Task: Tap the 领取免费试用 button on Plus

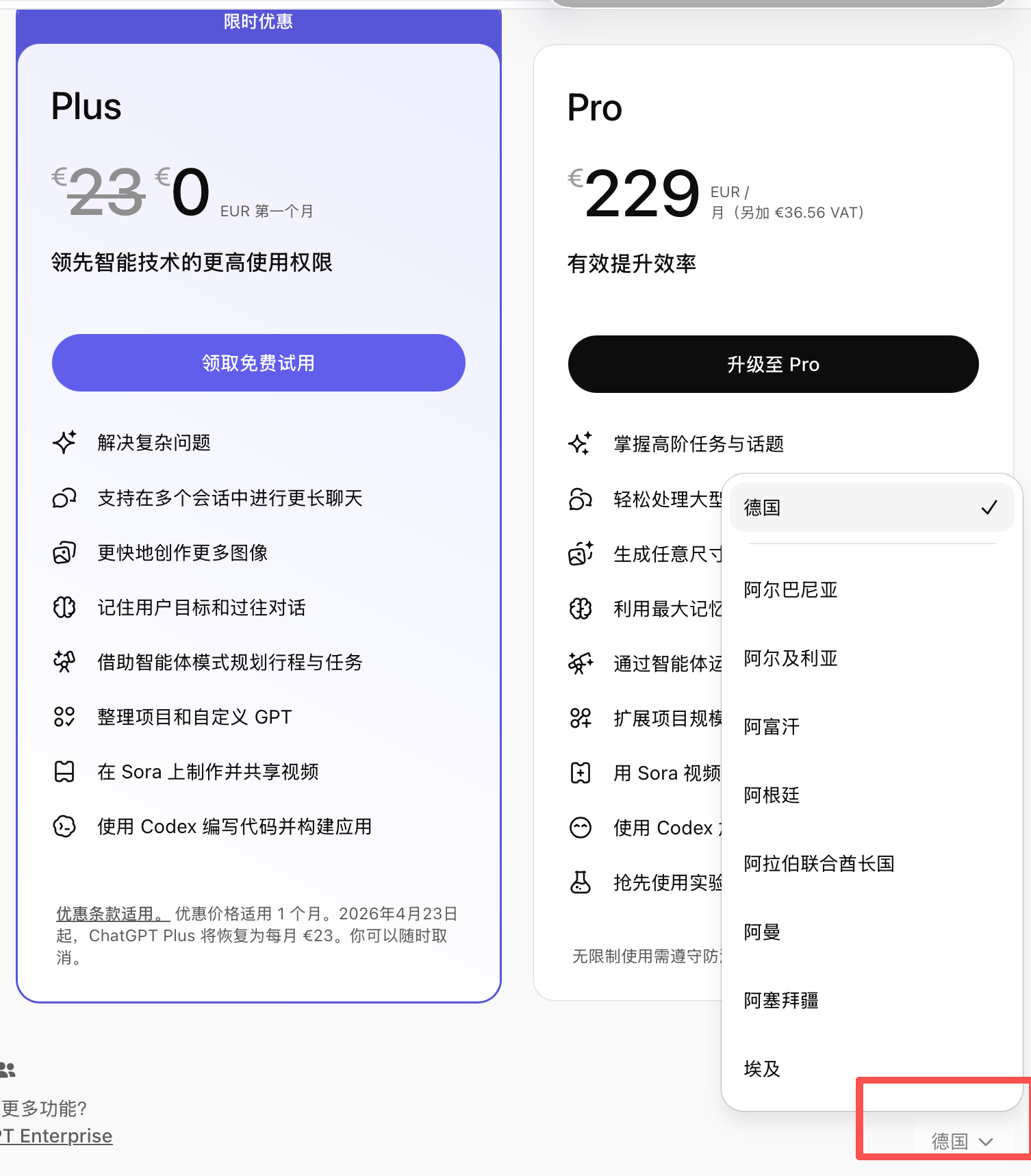Action: [258, 363]
